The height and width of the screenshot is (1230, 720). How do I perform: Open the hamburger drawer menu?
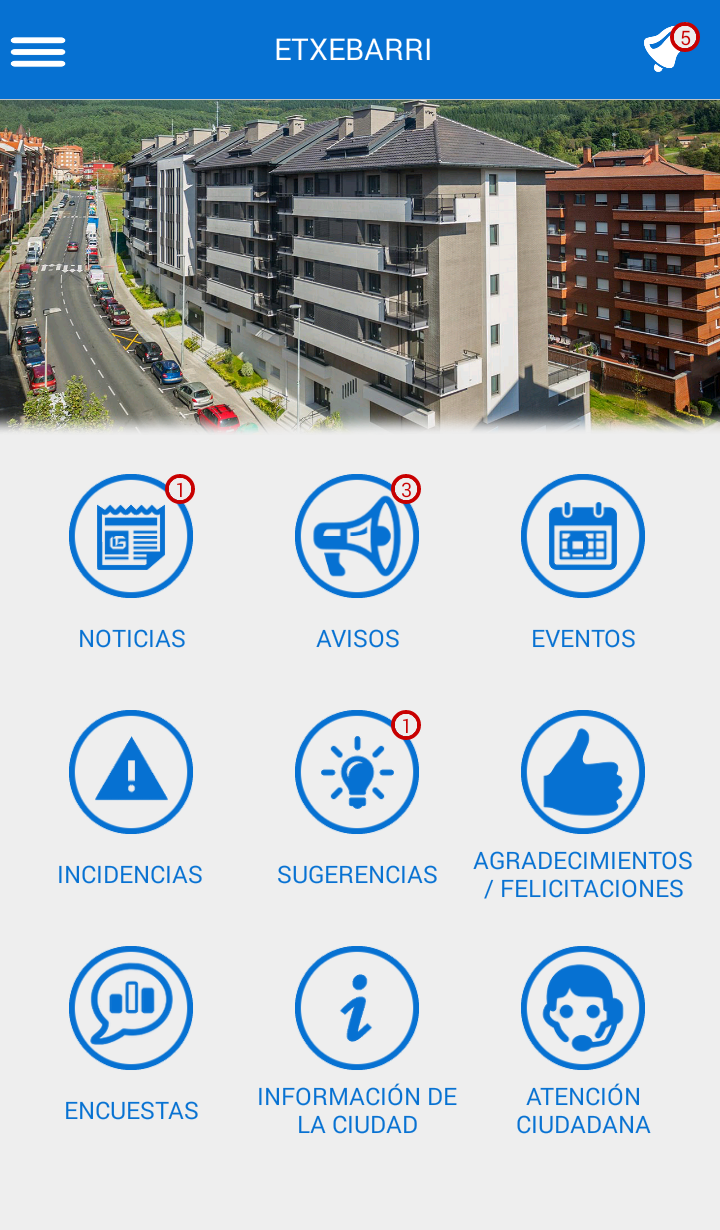pos(38,51)
